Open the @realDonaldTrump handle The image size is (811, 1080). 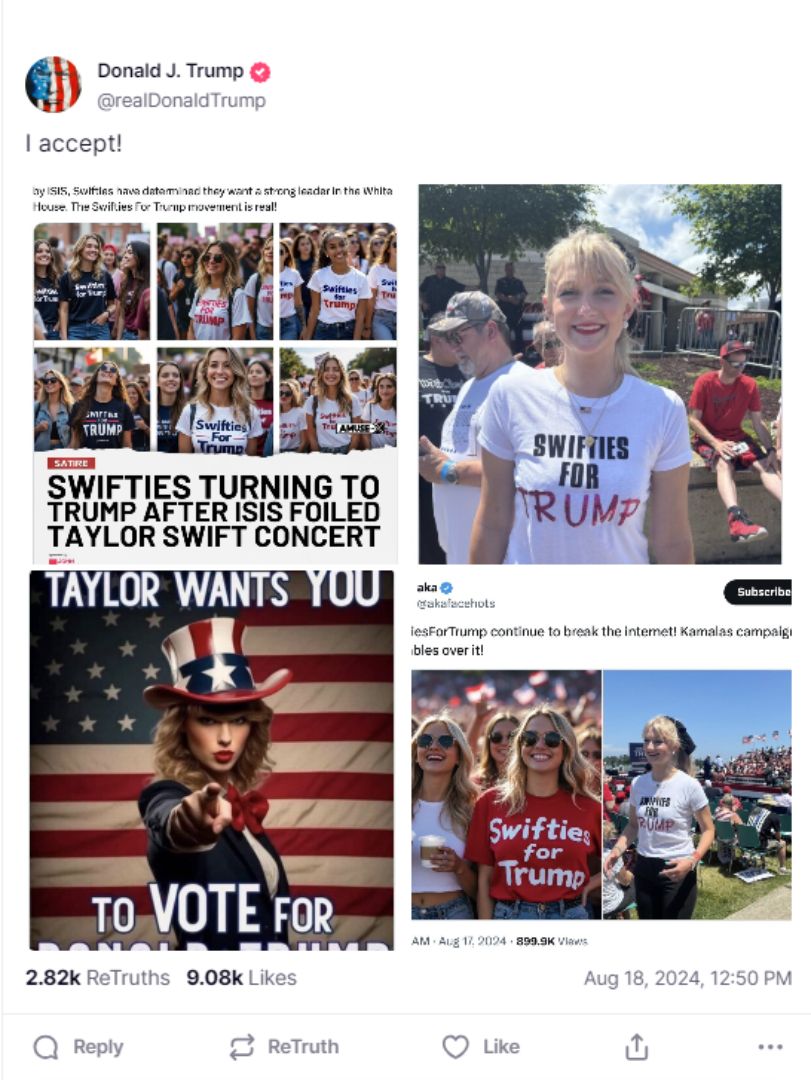coord(181,100)
